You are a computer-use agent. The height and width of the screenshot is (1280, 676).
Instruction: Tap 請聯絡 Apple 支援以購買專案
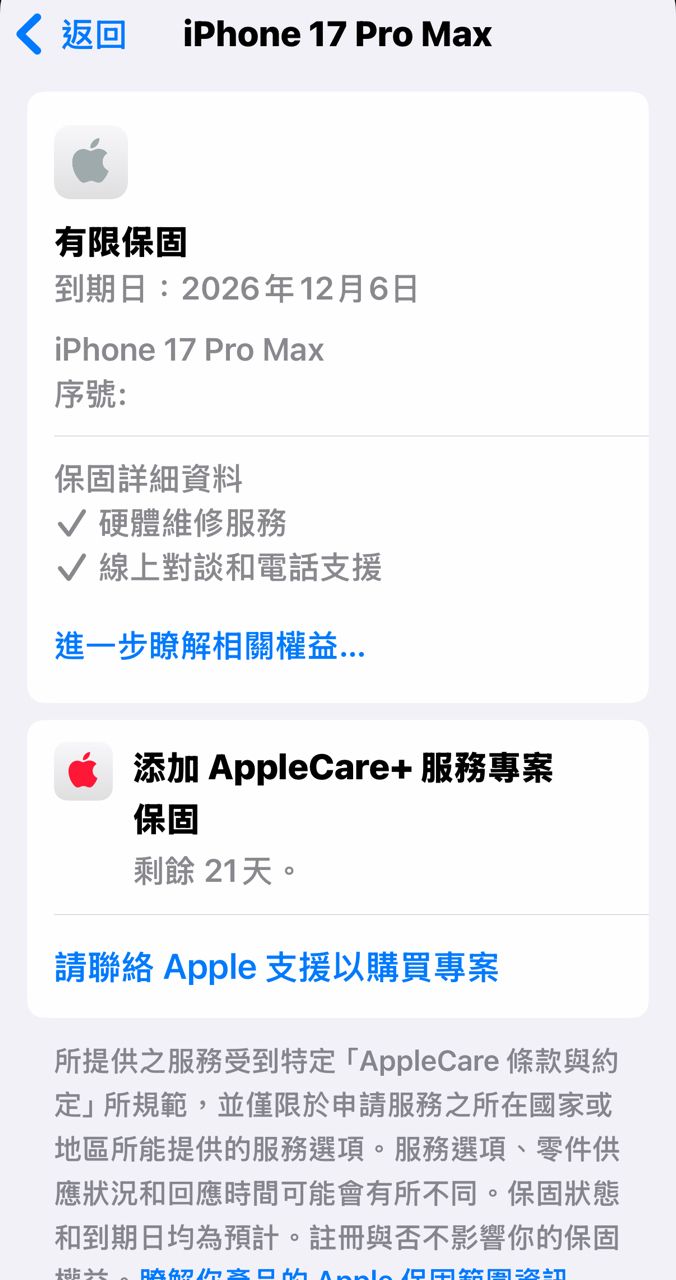276,967
